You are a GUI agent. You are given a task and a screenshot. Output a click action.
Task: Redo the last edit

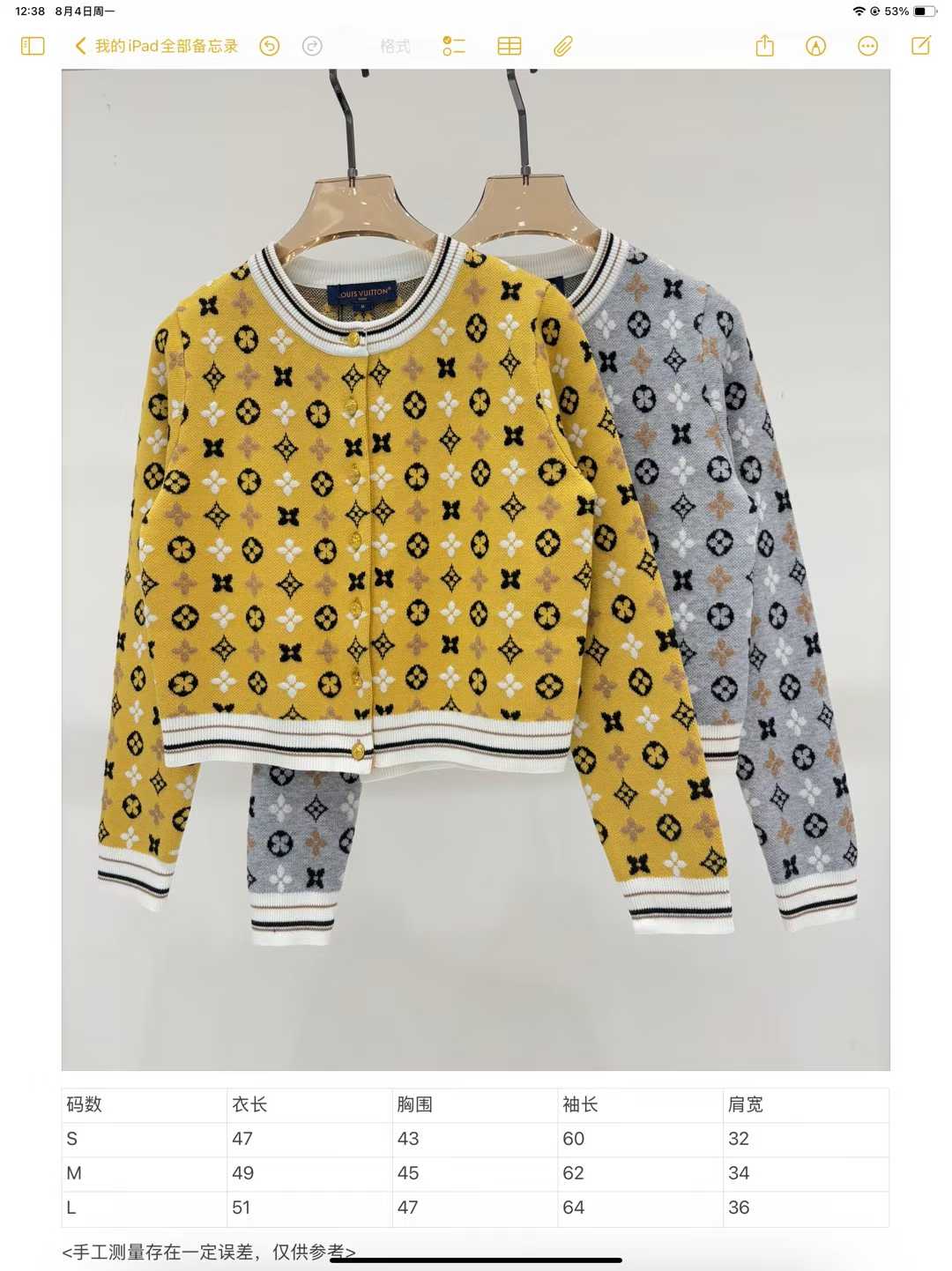tap(312, 46)
